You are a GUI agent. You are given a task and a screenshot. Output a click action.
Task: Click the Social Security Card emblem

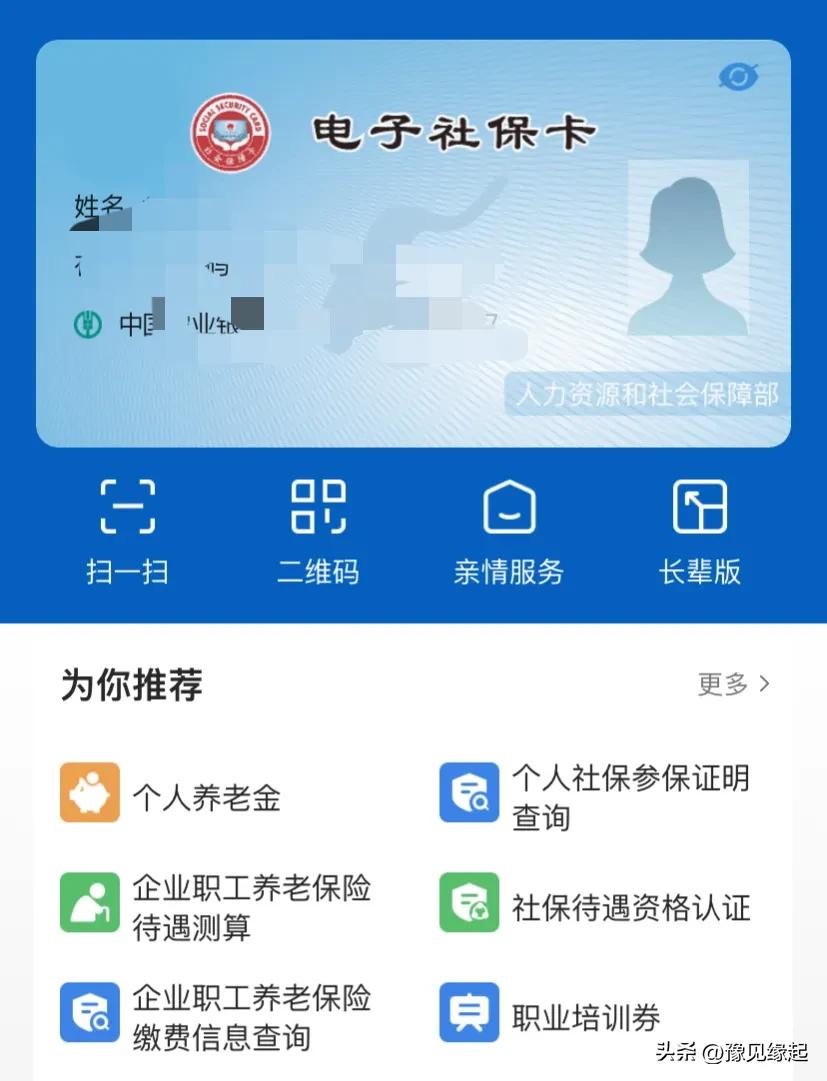(x=228, y=129)
